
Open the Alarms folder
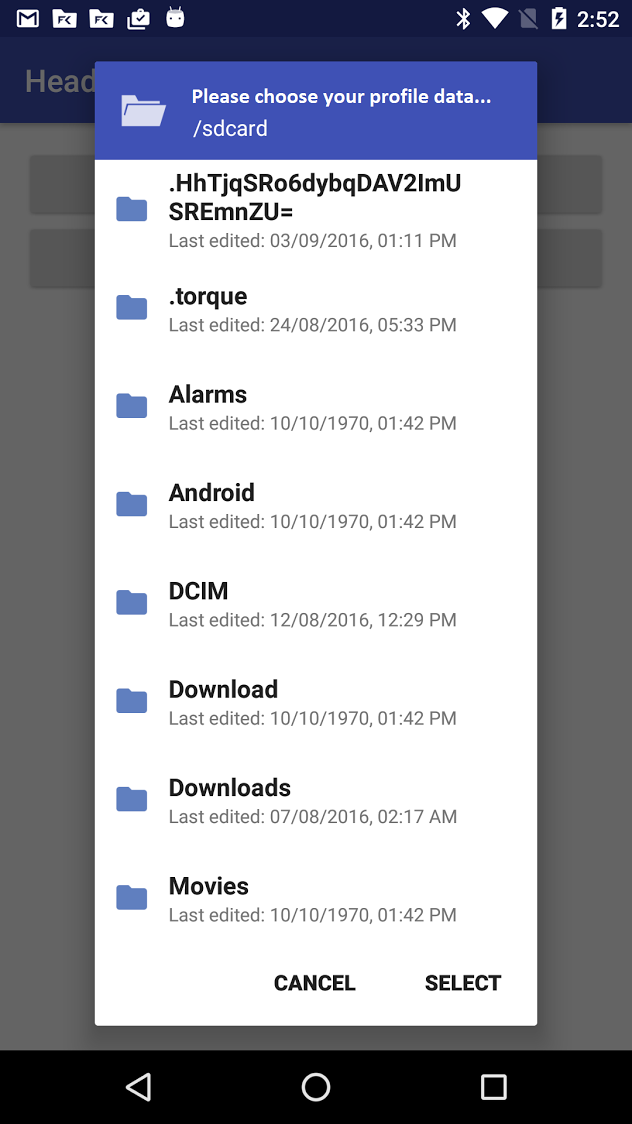click(x=315, y=406)
